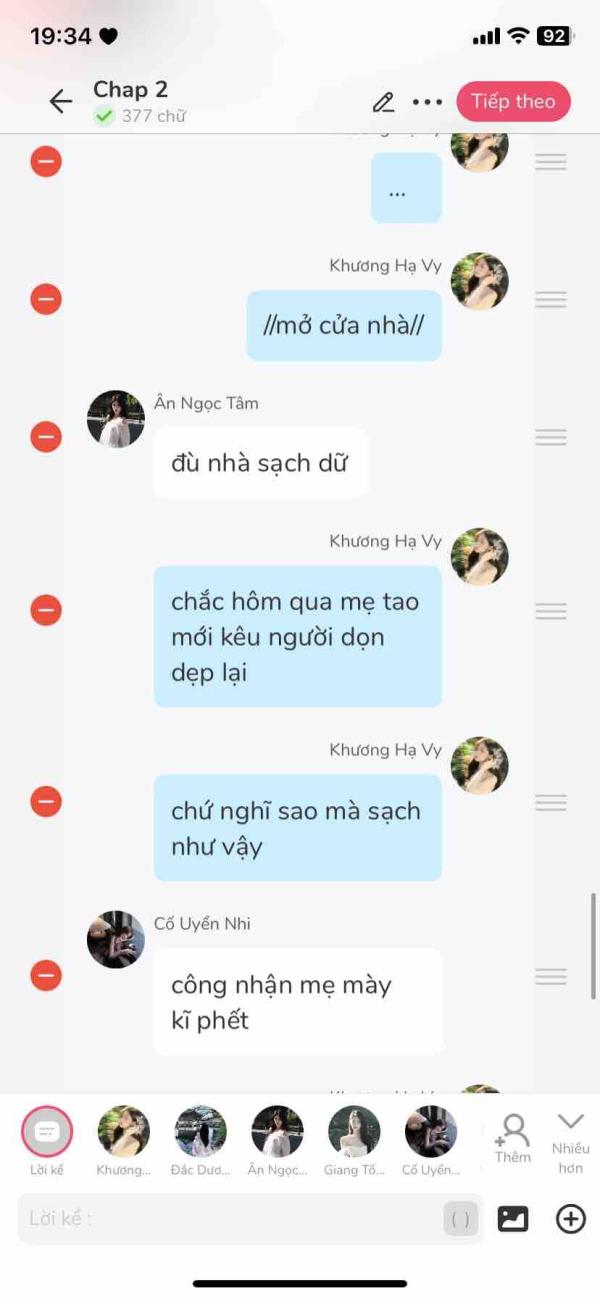
Task: Select the Lời kể narrator option
Action: click(x=47, y=1132)
